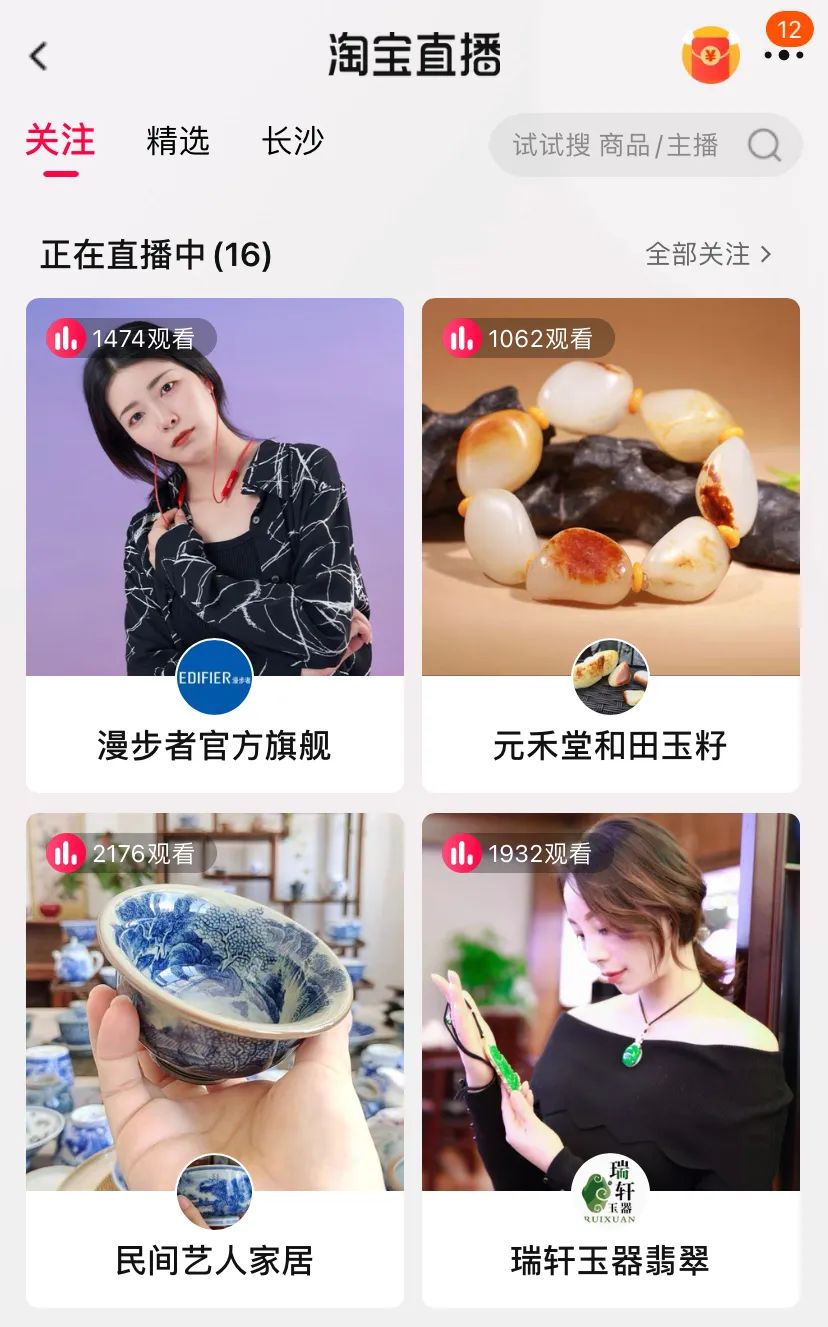This screenshot has height=1327, width=828.
Task: Open the blue-and-white porcelain bowl stream thumbnail
Action: coord(214,1000)
